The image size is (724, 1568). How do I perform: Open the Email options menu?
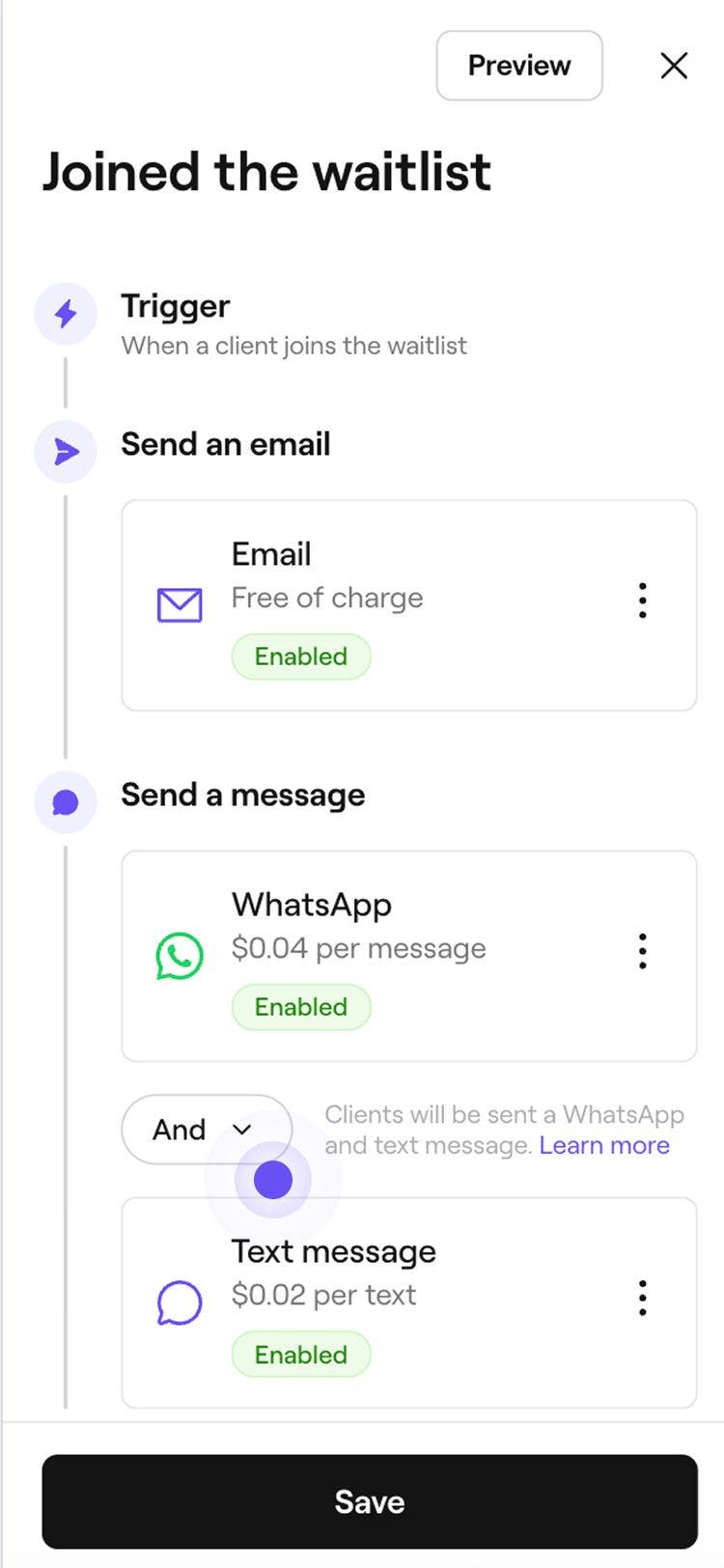(x=642, y=601)
